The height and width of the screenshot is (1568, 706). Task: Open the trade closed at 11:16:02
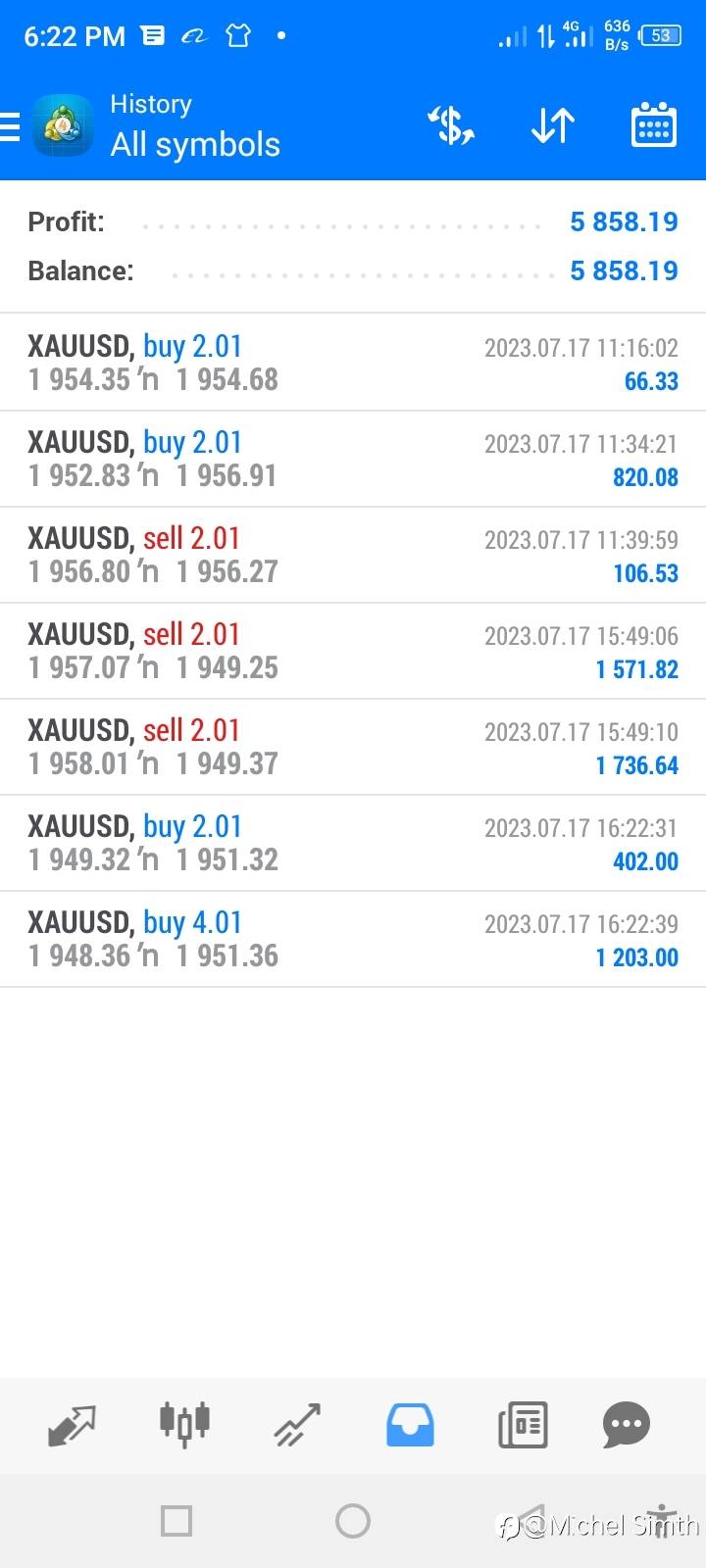click(x=353, y=363)
